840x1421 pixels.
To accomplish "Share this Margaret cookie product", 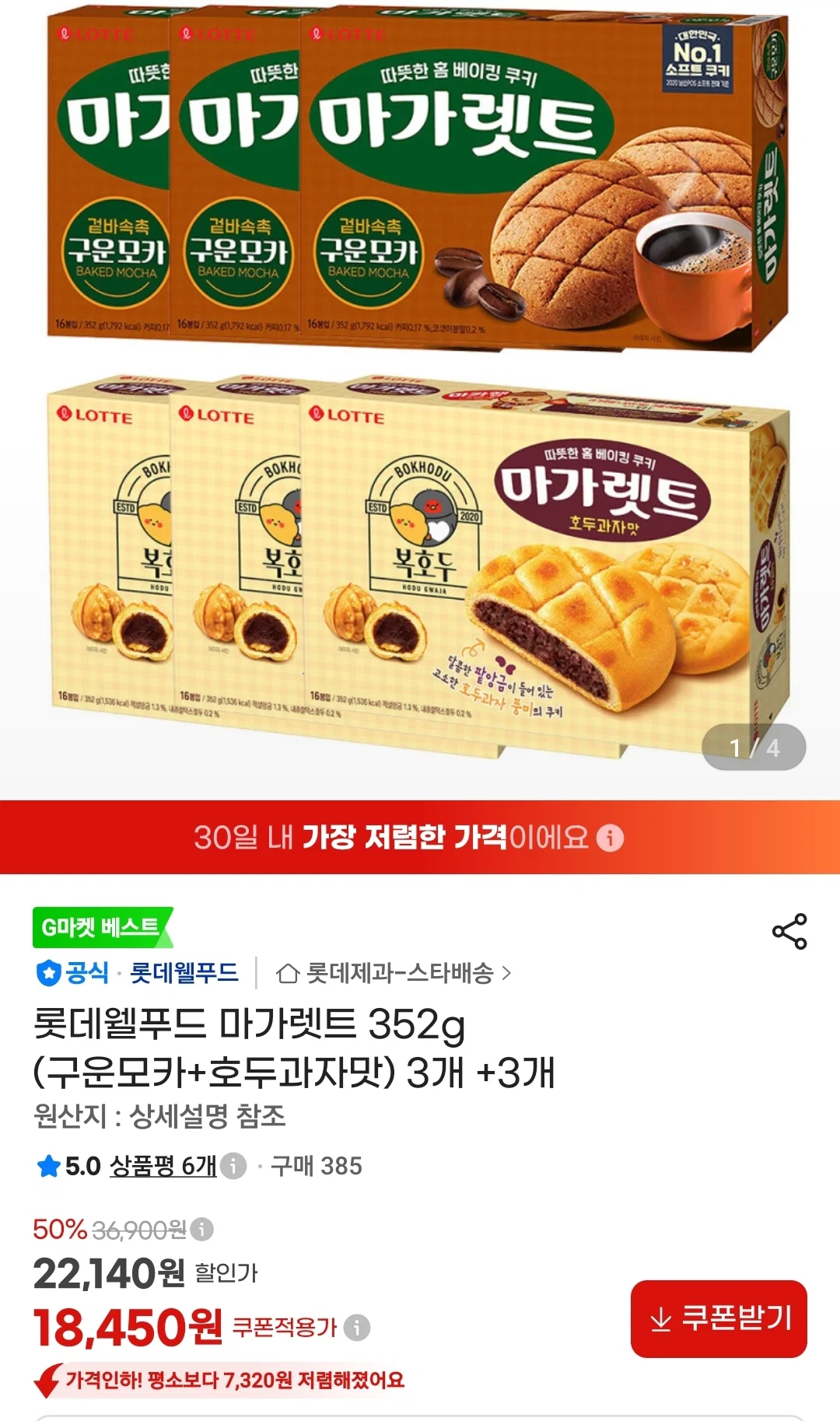I will coord(789,931).
